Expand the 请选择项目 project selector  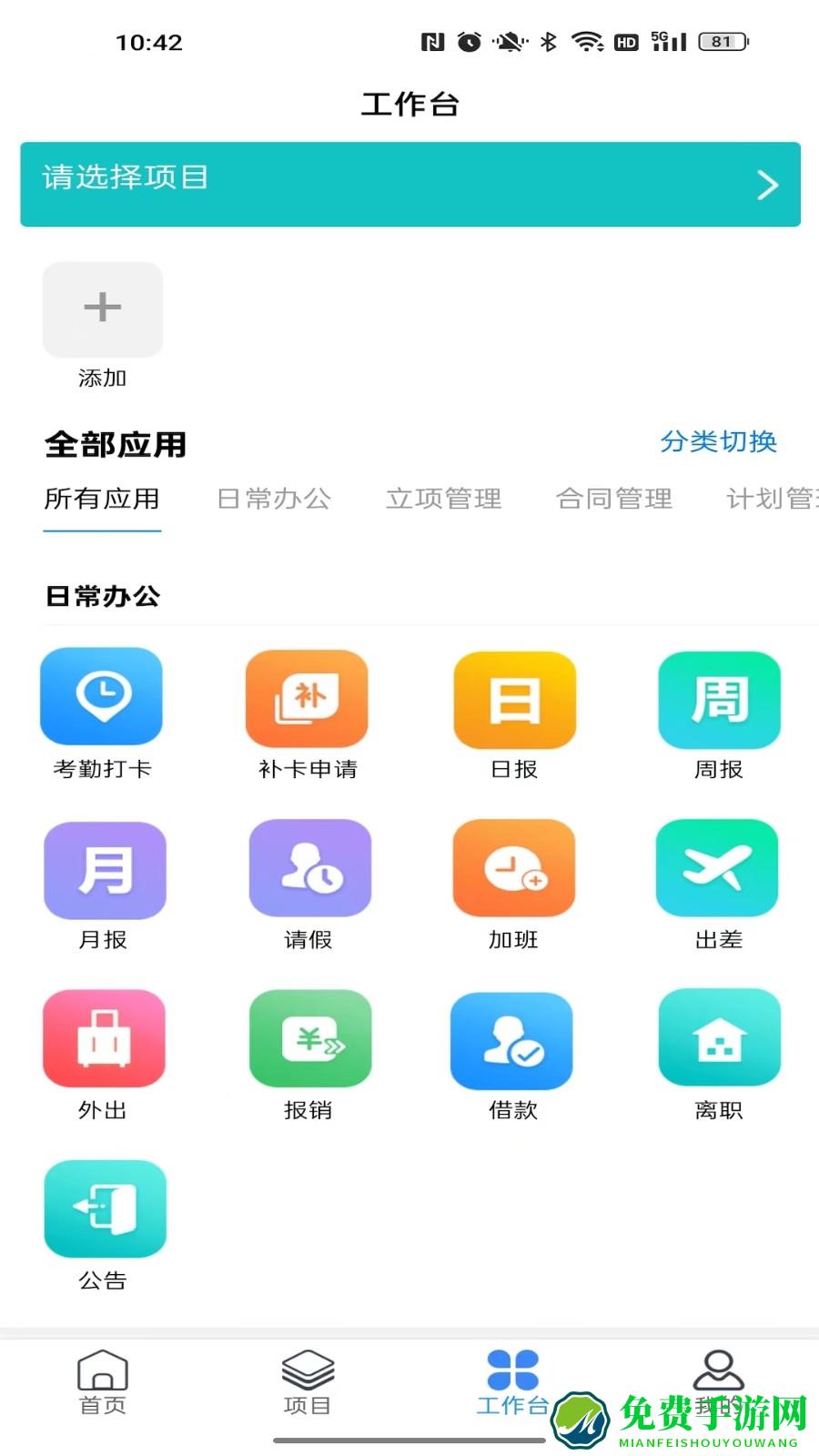pyautogui.click(x=409, y=182)
